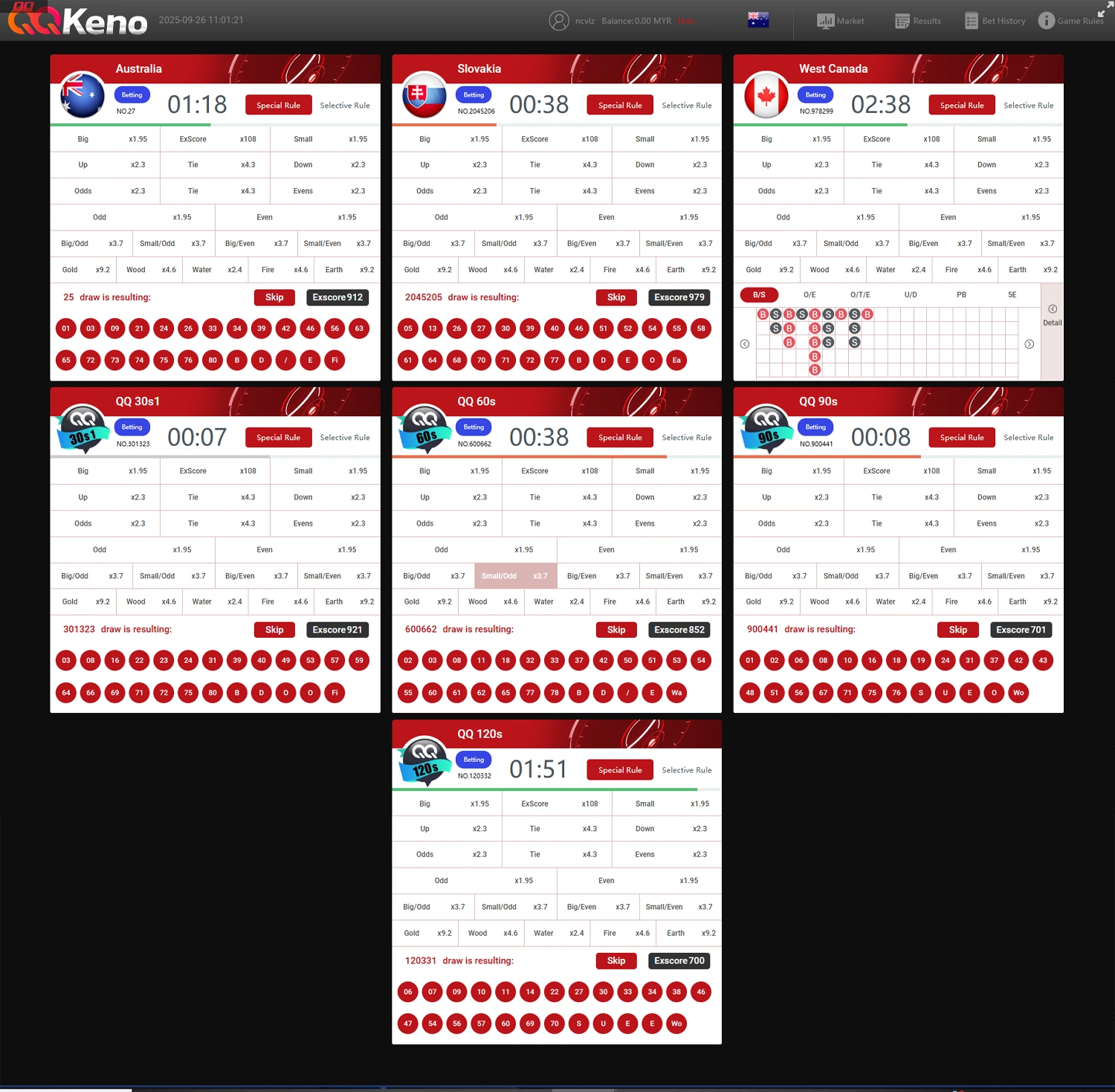The height and width of the screenshot is (1092, 1115).
Task: Bet on Big x1.95 in Australia
Action: pos(105,139)
